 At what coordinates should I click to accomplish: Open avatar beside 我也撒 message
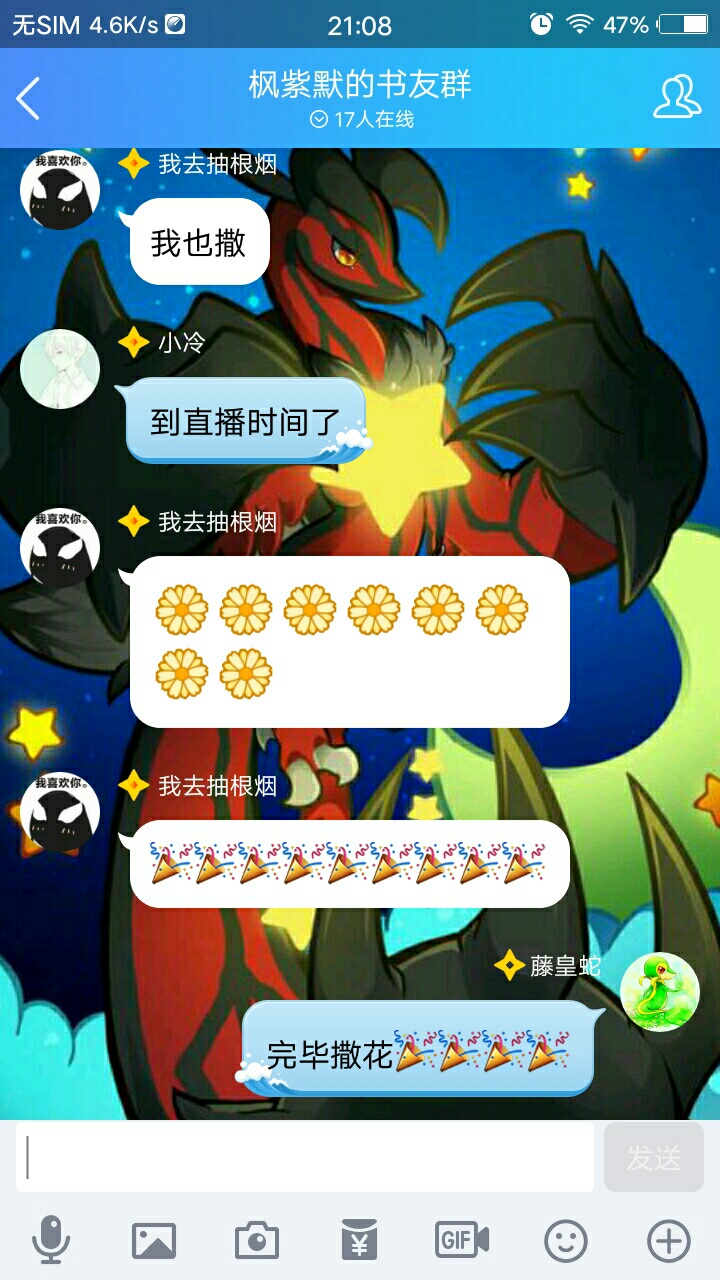(x=60, y=190)
